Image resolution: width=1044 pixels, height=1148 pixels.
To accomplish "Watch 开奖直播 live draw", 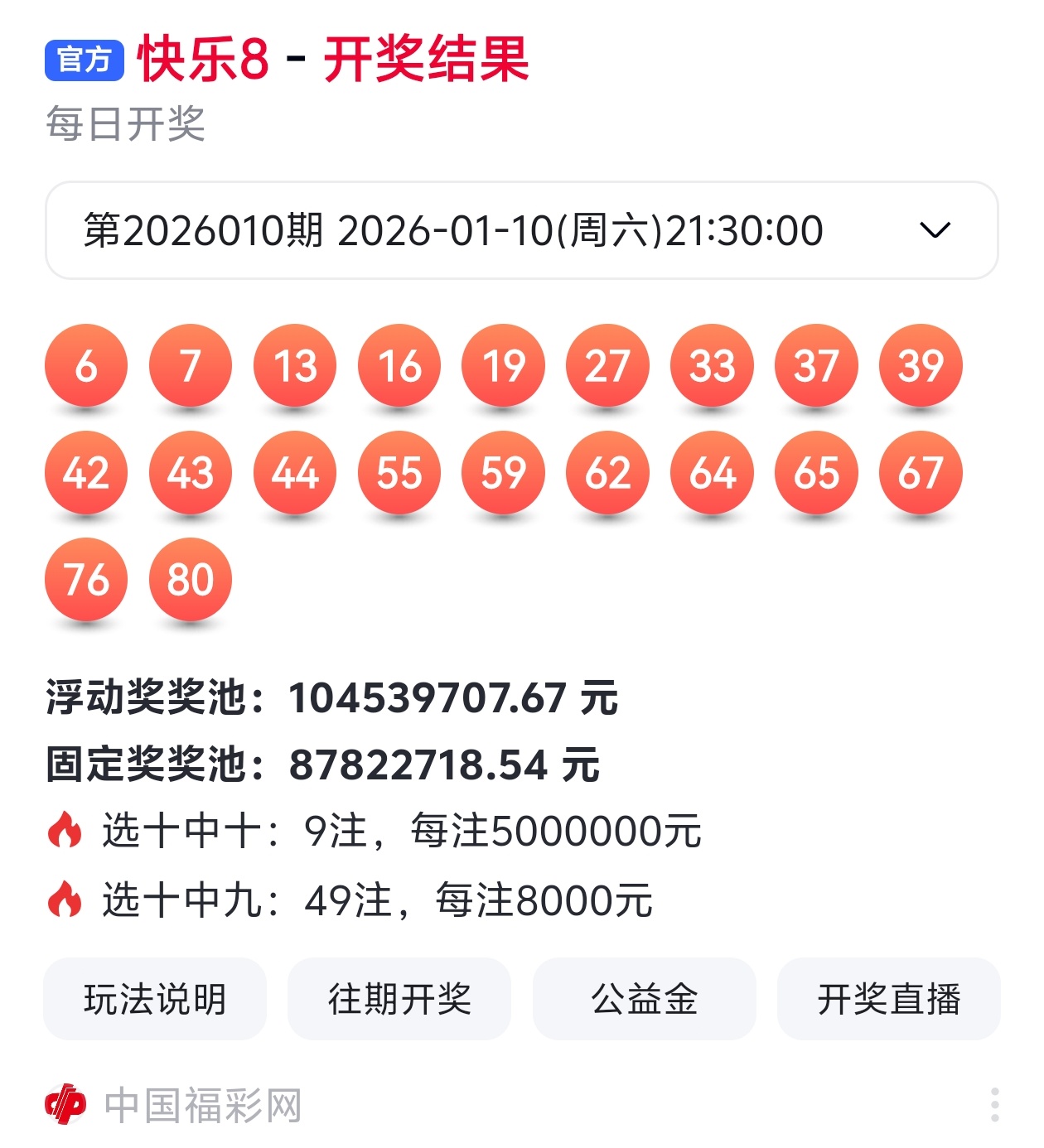I will coord(888,999).
